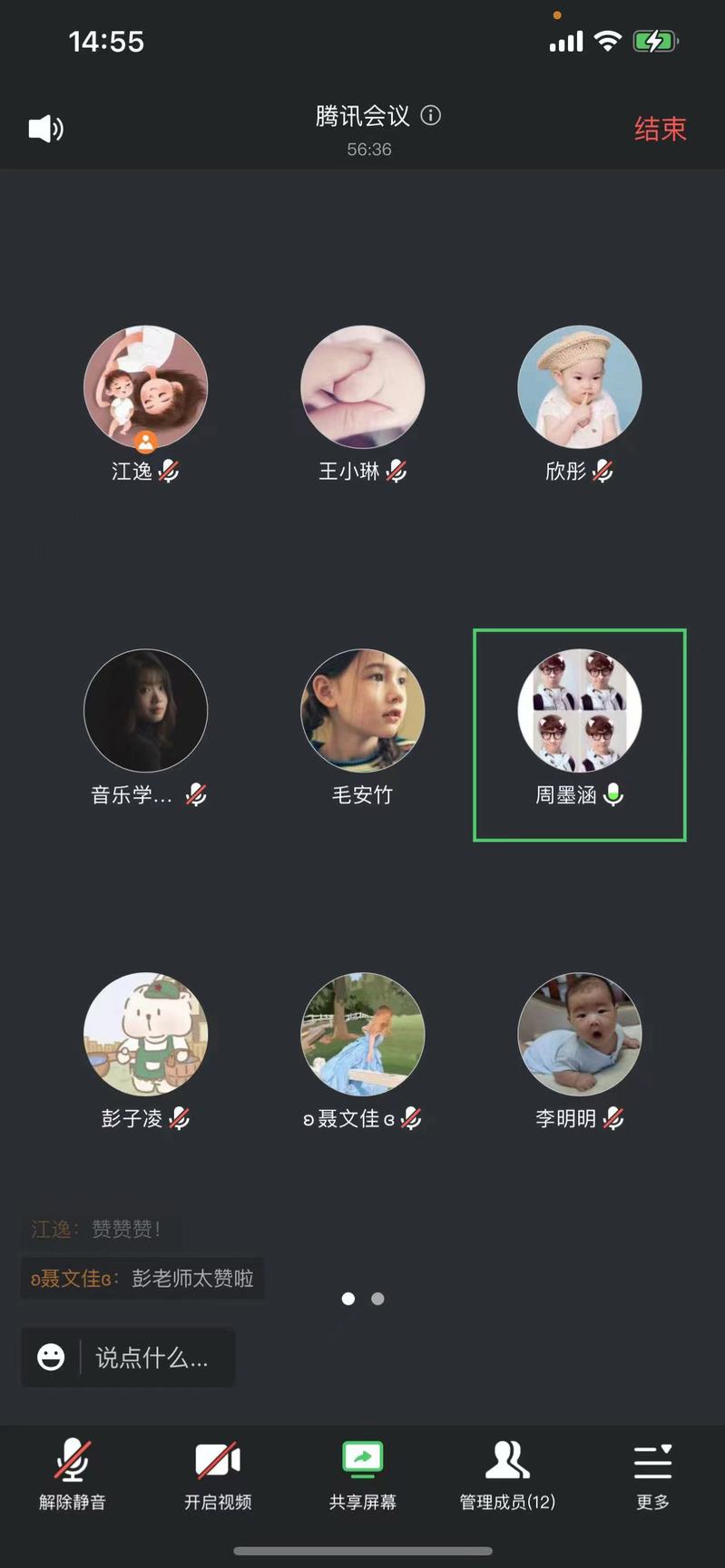Select 李明明's participant avatar
This screenshot has height=1568, width=725.
[x=579, y=1035]
